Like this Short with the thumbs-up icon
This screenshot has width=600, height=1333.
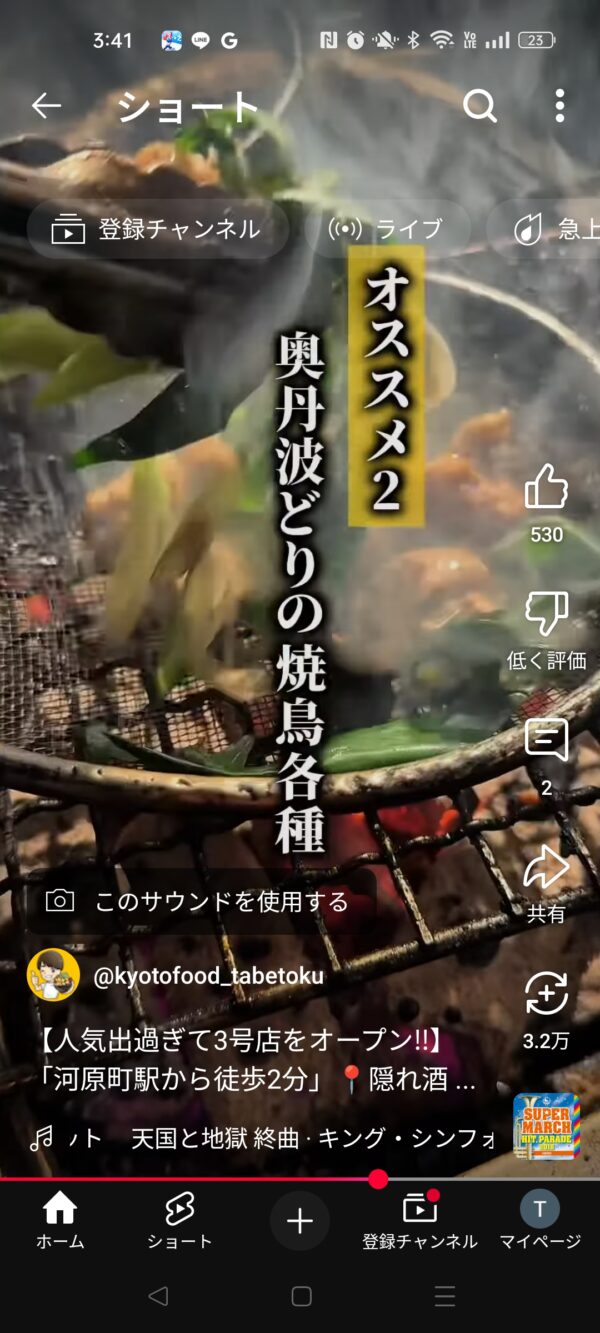546,488
